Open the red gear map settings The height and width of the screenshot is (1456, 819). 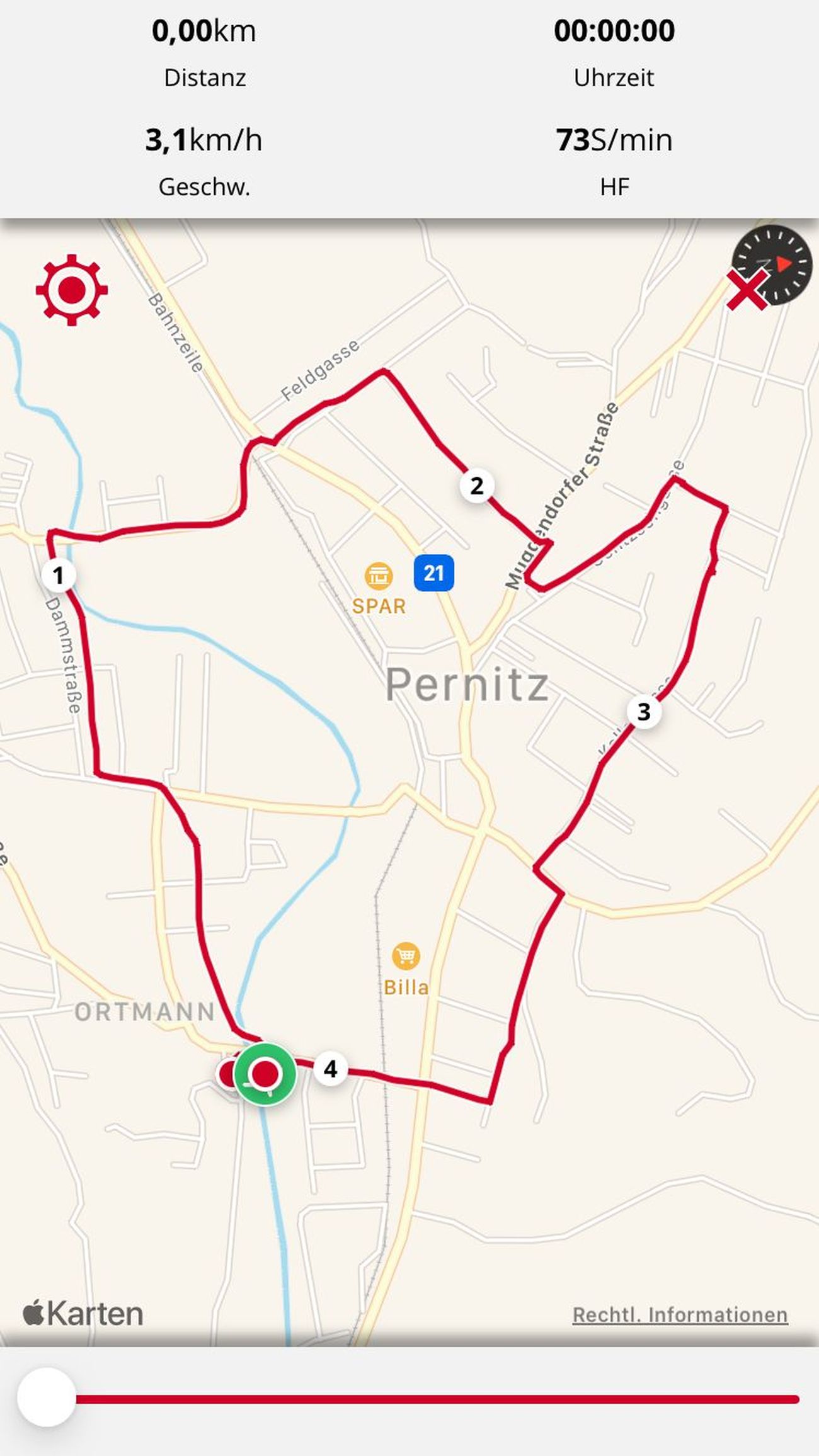[71, 290]
